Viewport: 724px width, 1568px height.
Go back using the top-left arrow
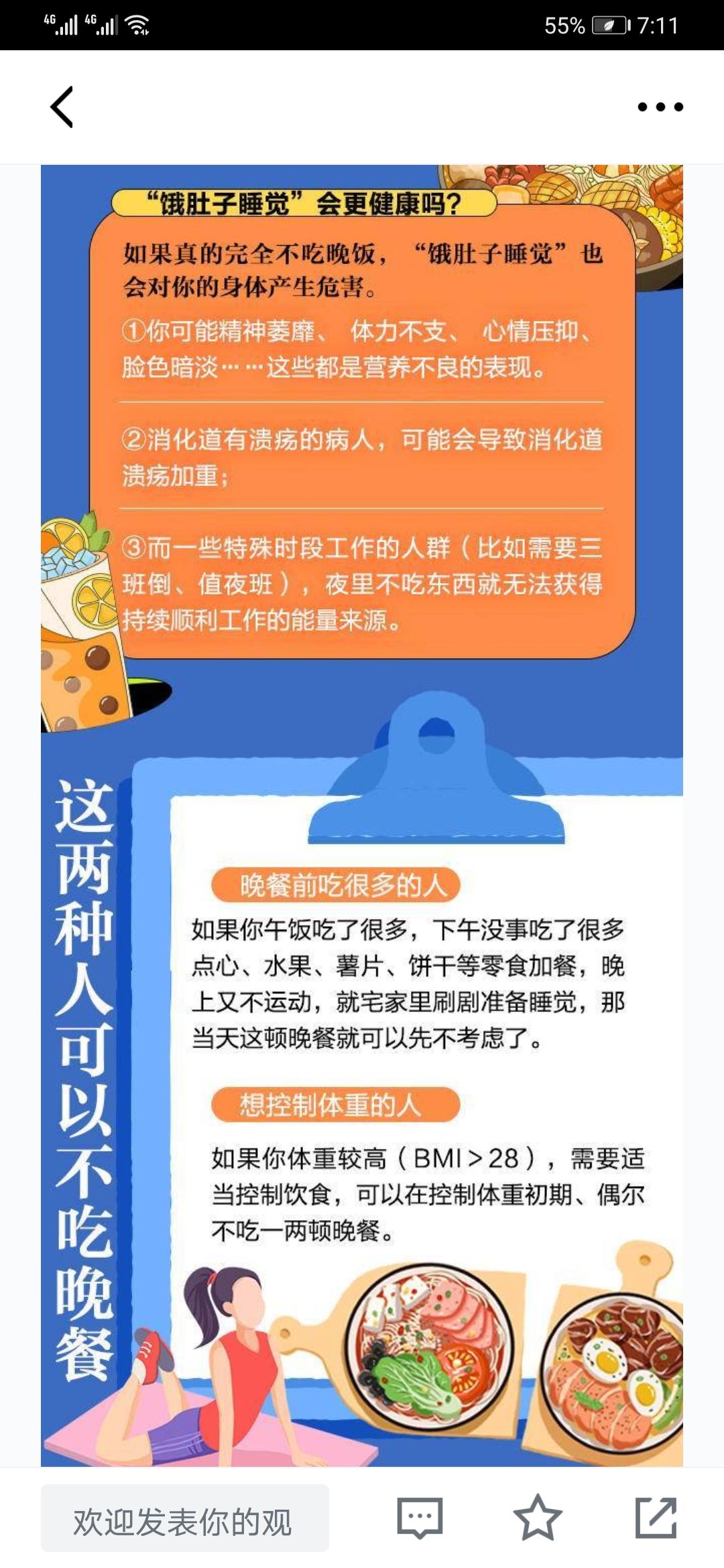click(62, 107)
